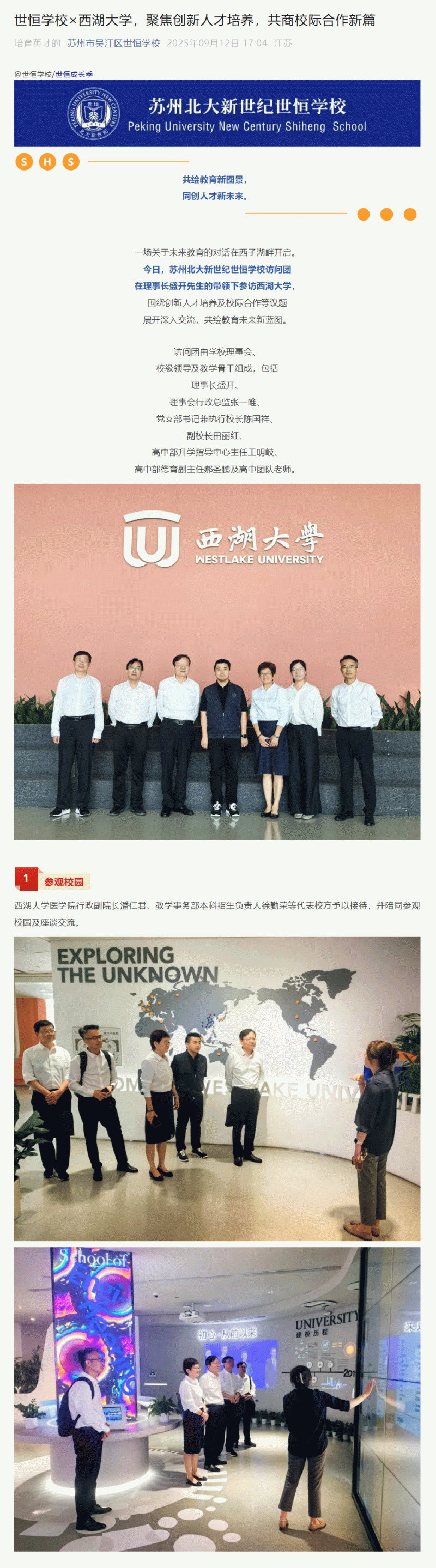
Task: Open the Exploring The Unknown map photo
Action: point(217,1089)
